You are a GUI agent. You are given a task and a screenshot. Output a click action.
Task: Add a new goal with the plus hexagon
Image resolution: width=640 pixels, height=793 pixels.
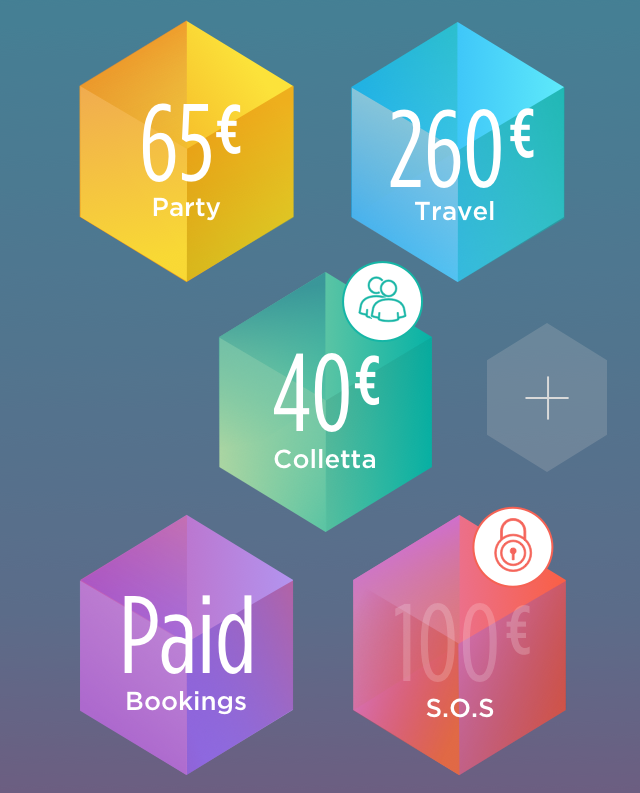coord(547,398)
